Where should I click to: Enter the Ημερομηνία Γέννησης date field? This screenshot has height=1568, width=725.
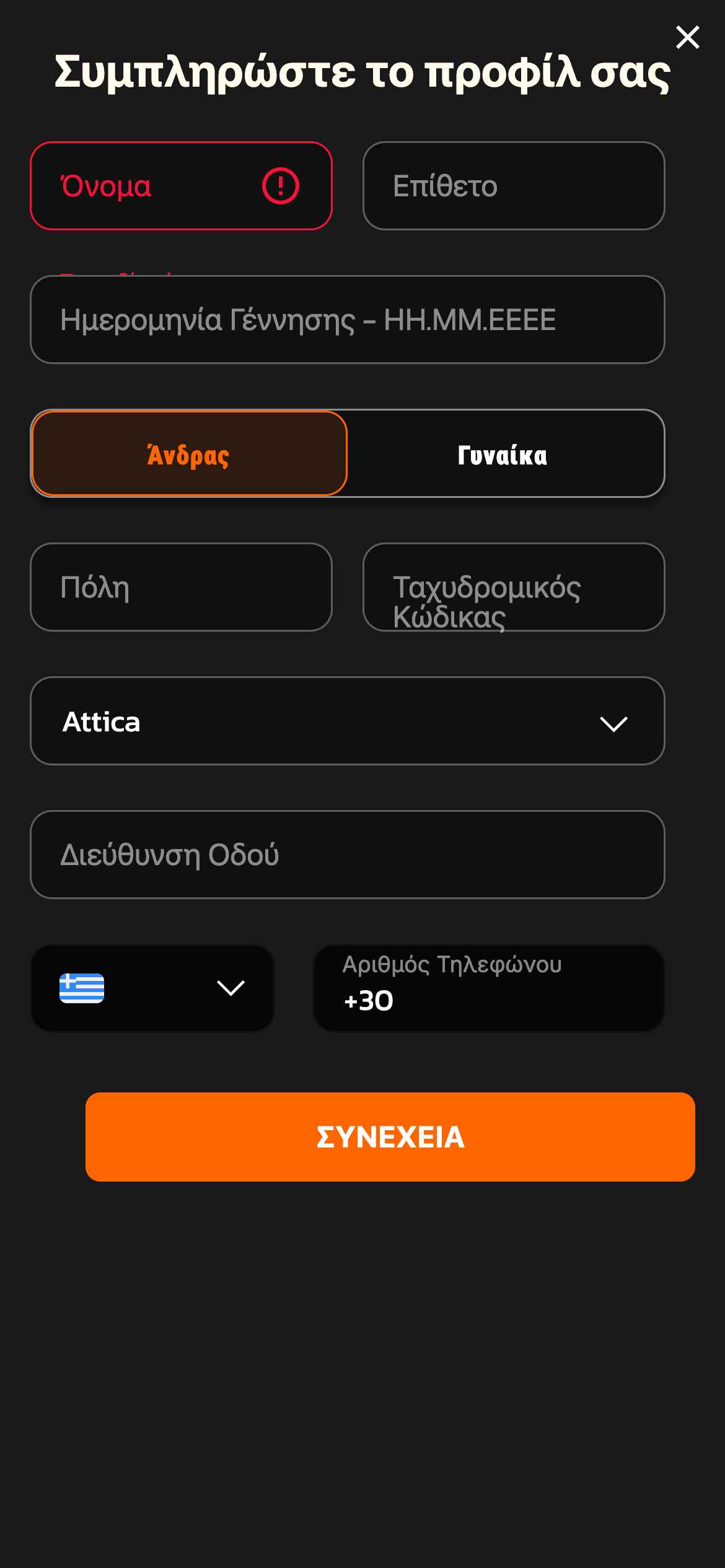347,320
